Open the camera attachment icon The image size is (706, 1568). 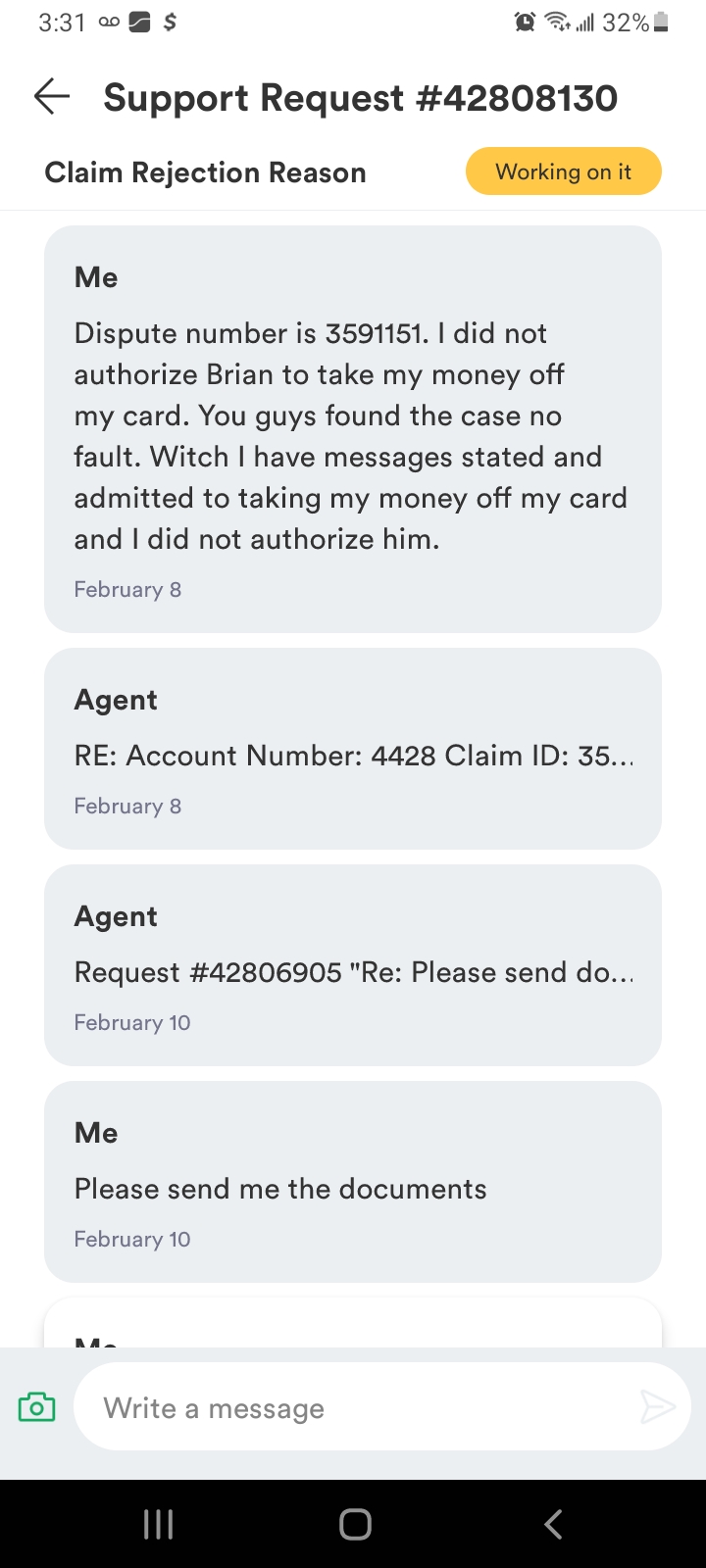36,1406
